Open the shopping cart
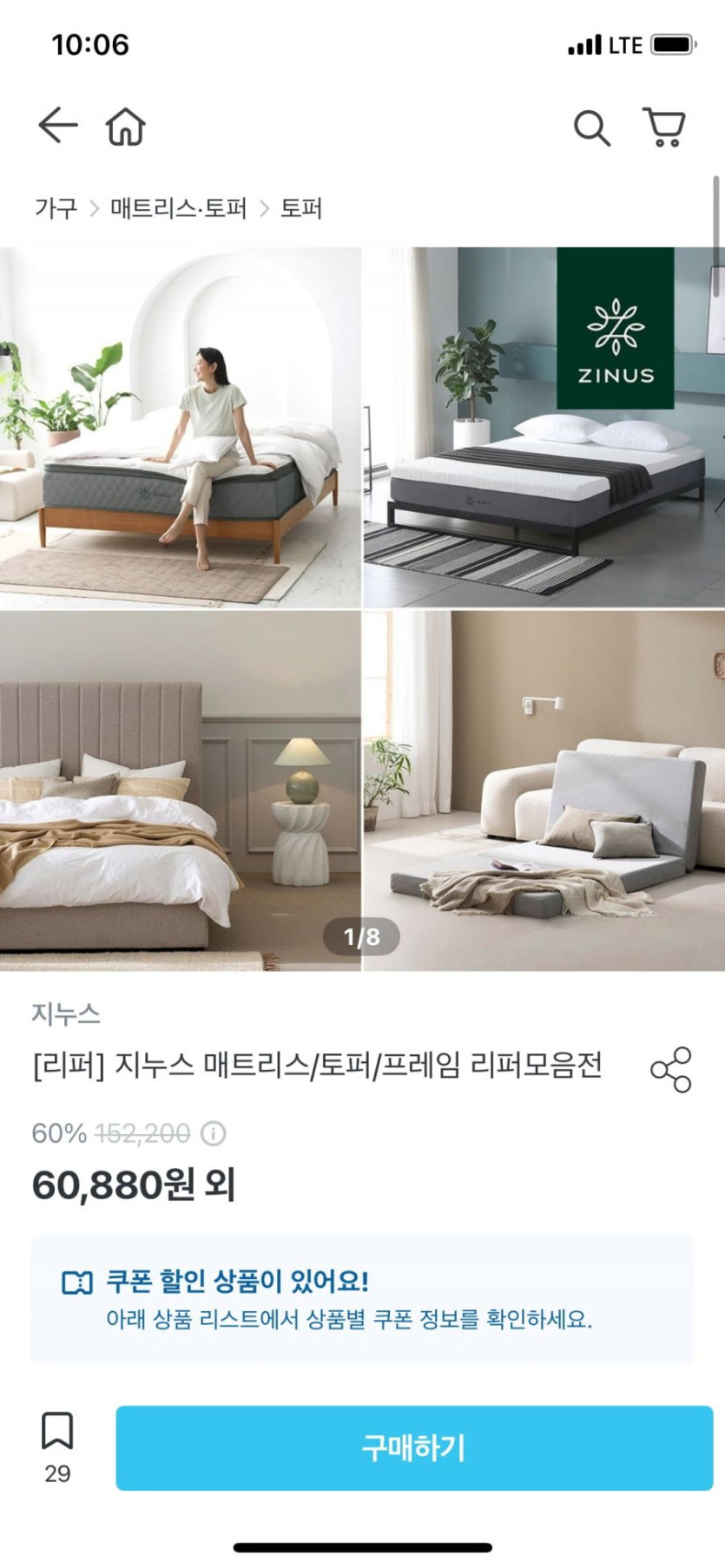The height and width of the screenshot is (1568, 725). [x=664, y=127]
